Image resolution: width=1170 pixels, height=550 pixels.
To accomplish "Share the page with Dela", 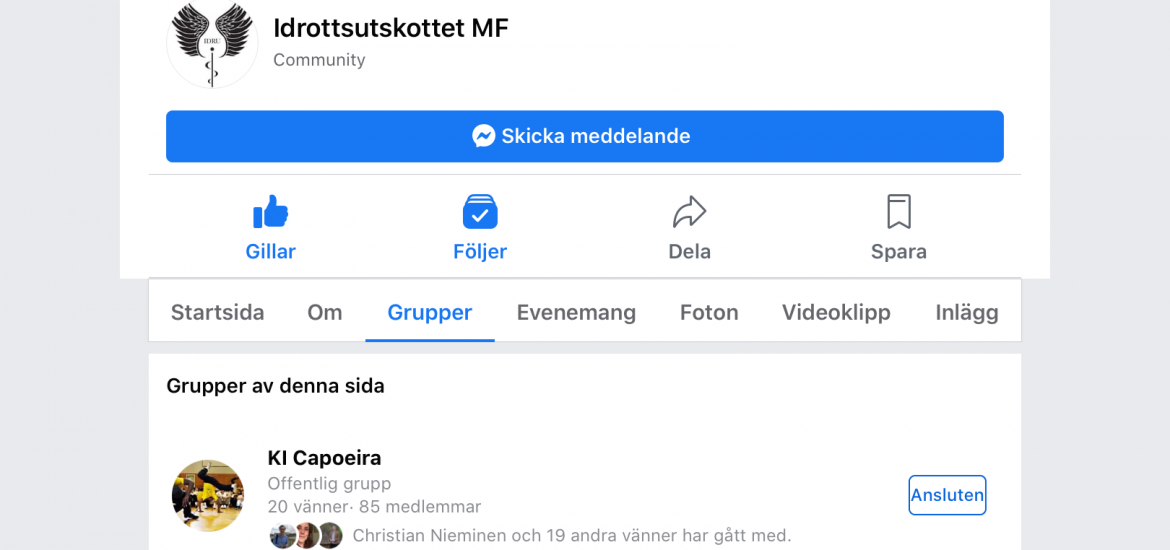I will [689, 228].
